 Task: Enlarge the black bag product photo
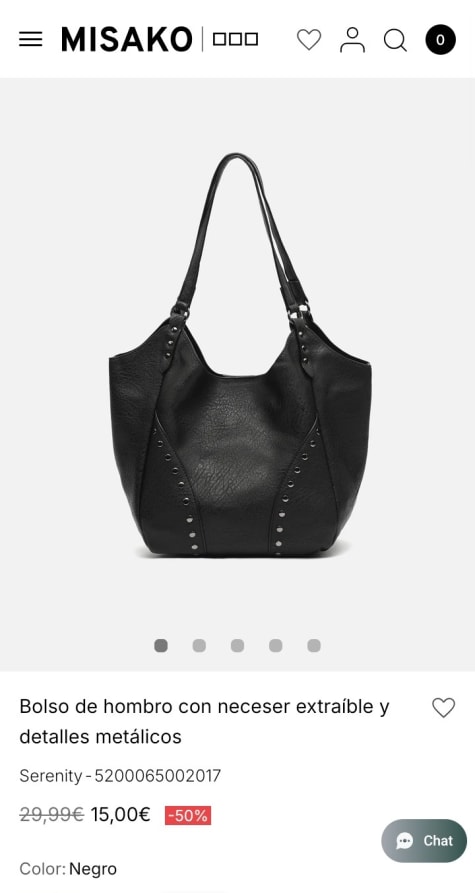coord(240,354)
